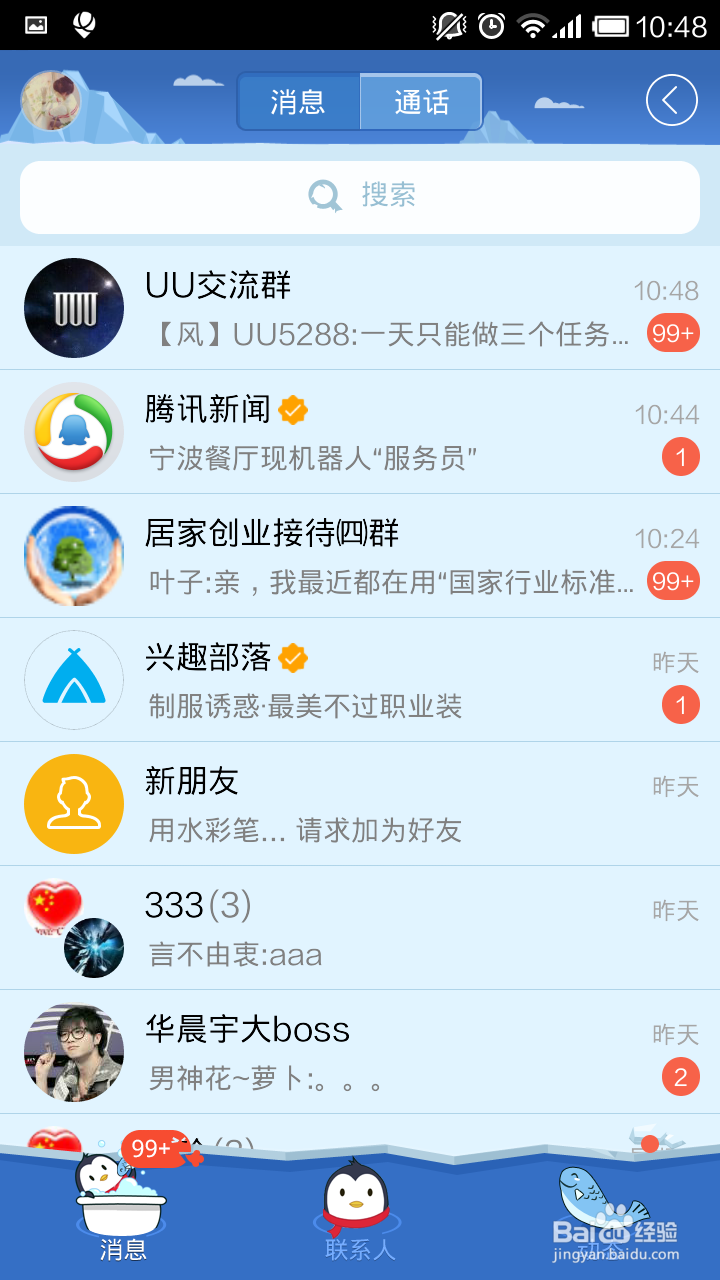720x1280 pixels.
Task: Tap the back chevron button
Action: tap(671, 100)
